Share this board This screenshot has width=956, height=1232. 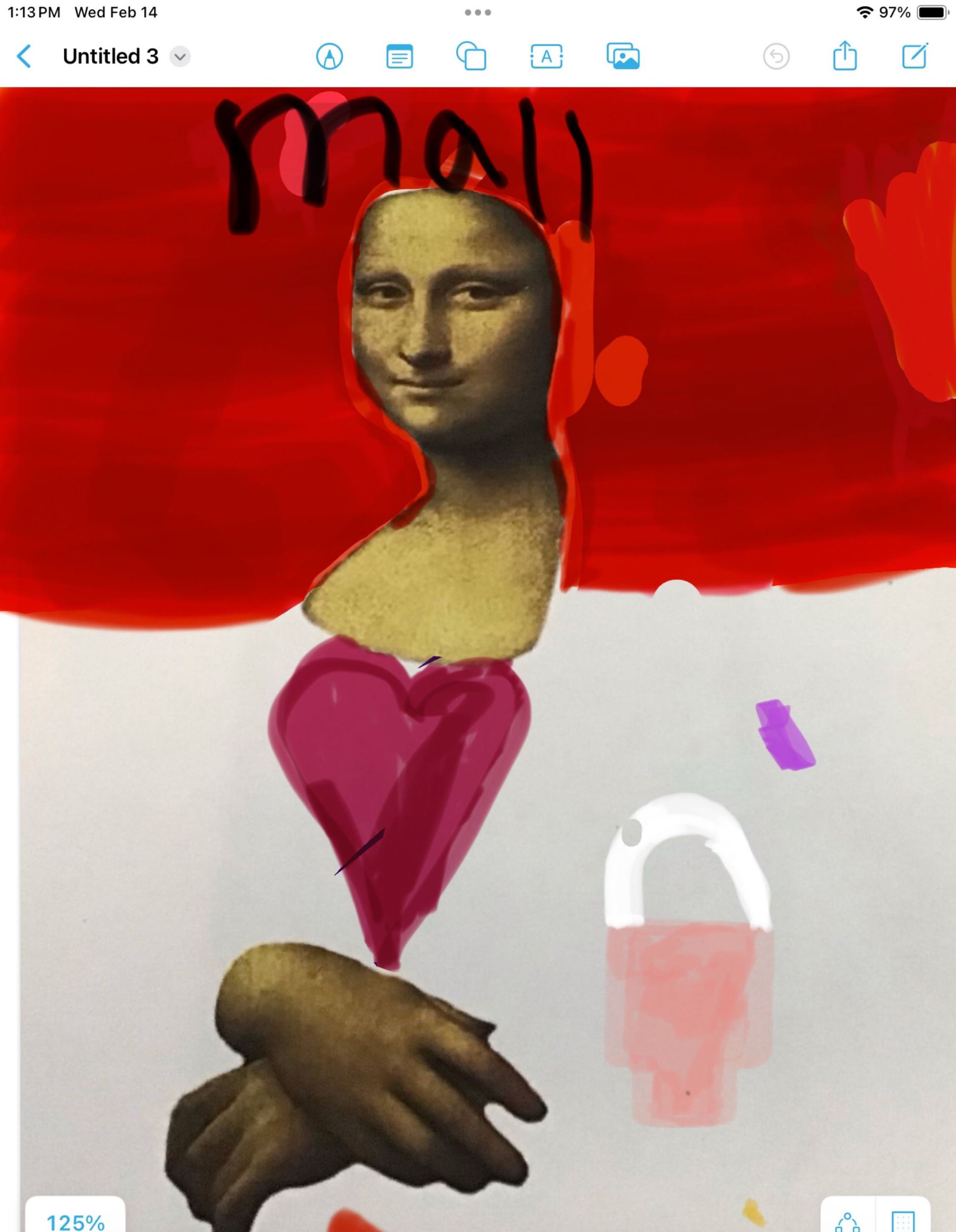coord(845,55)
